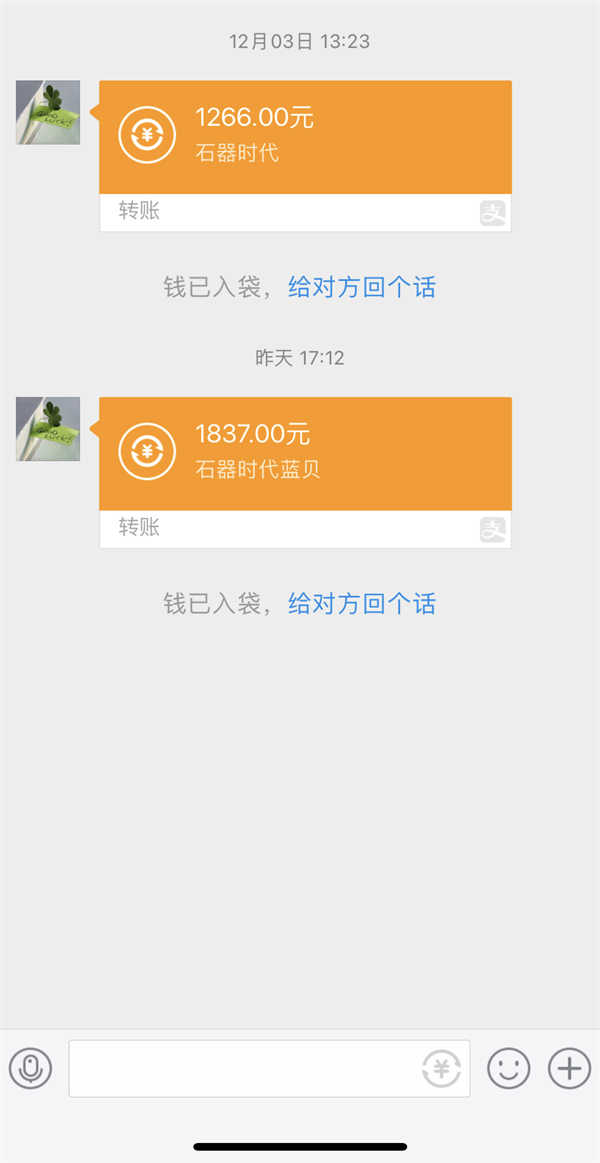Open the emoji picker

[x=508, y=1069]
